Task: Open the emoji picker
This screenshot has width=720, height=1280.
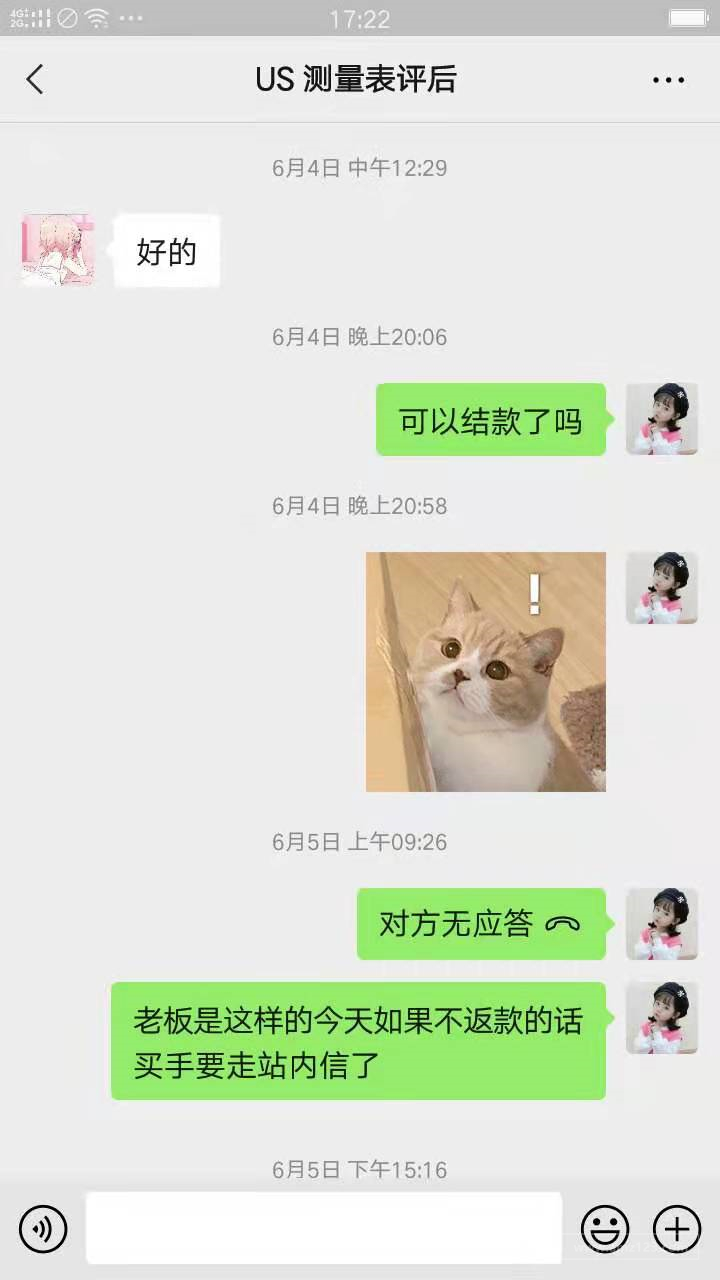Action: (605, 1228)
